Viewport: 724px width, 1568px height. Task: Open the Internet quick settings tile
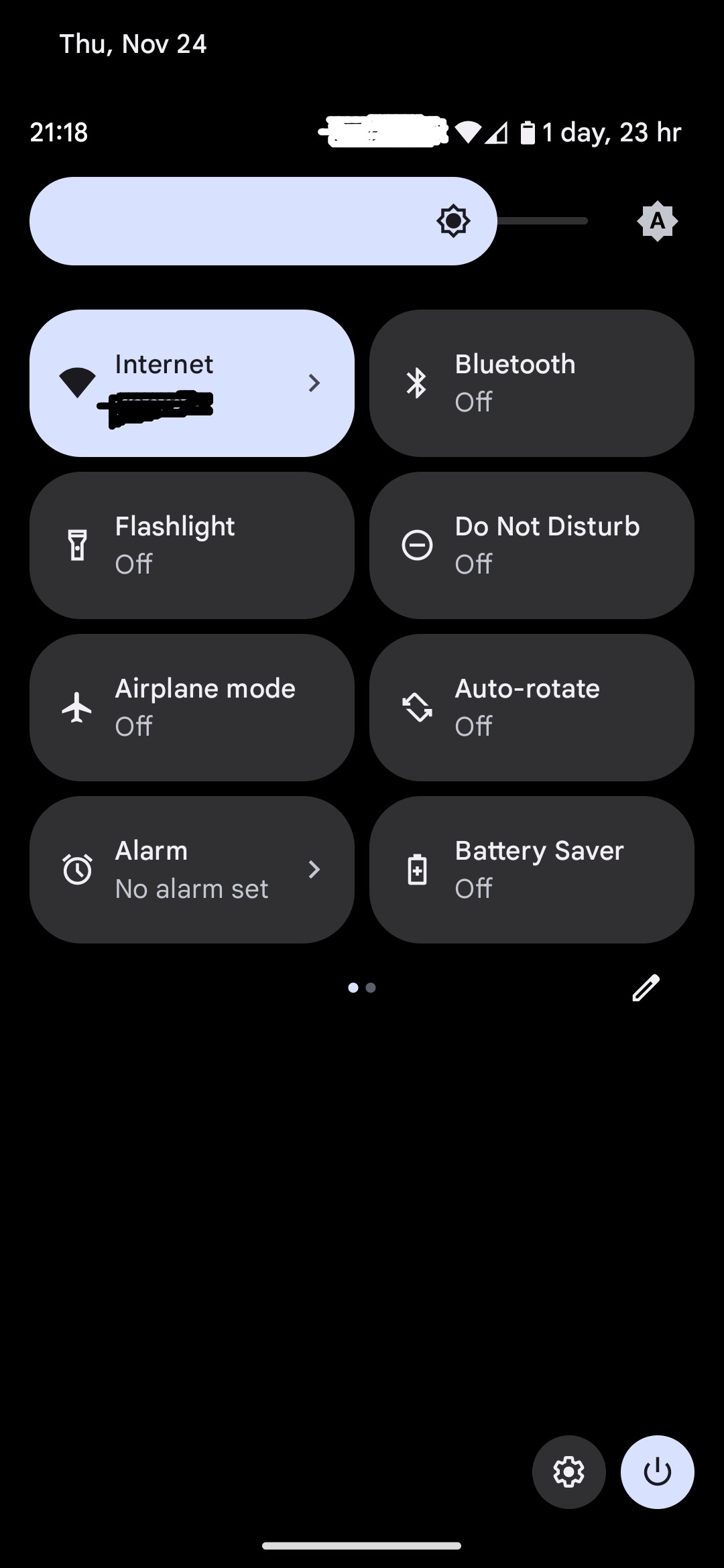pyautogui.click(x=192, y=383)
